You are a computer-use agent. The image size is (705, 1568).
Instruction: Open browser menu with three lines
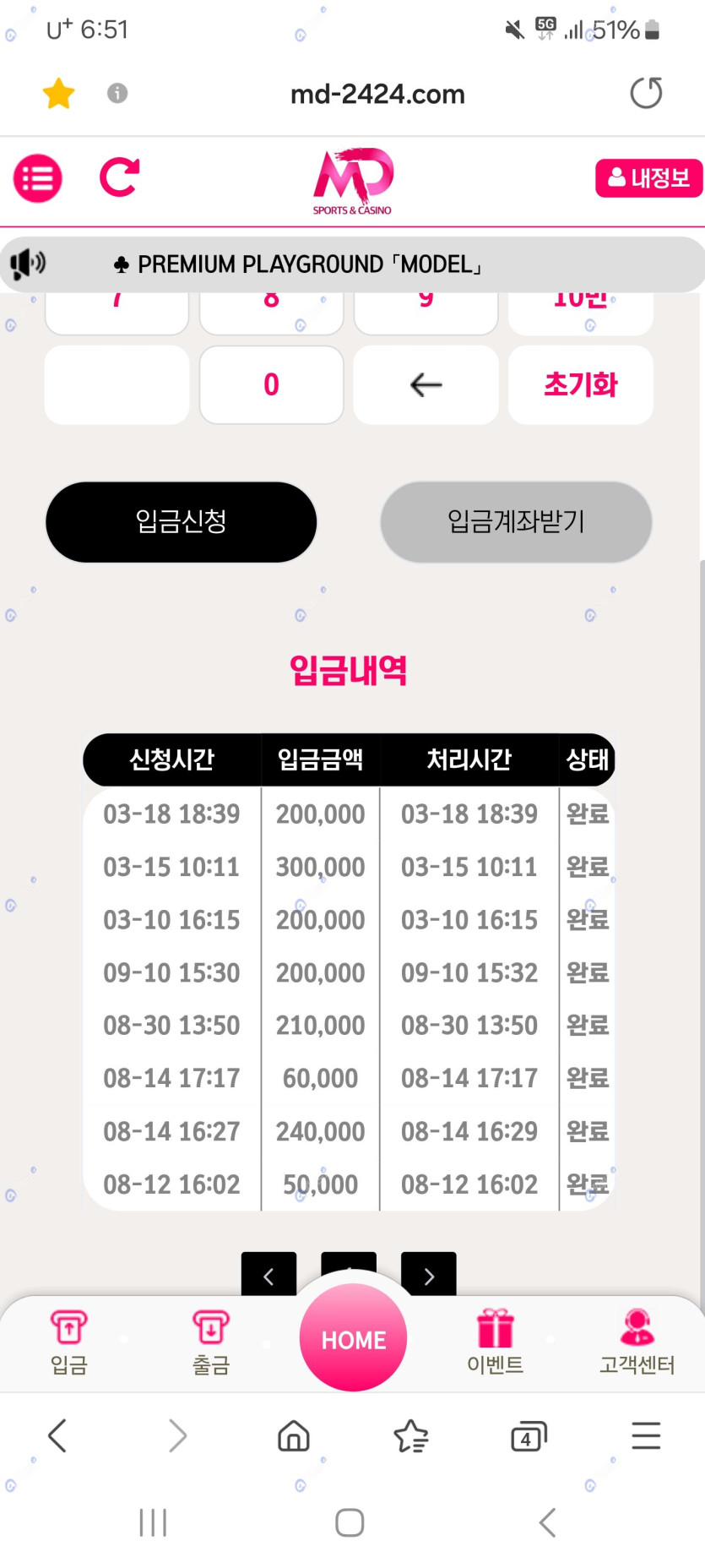(646, 1435)
